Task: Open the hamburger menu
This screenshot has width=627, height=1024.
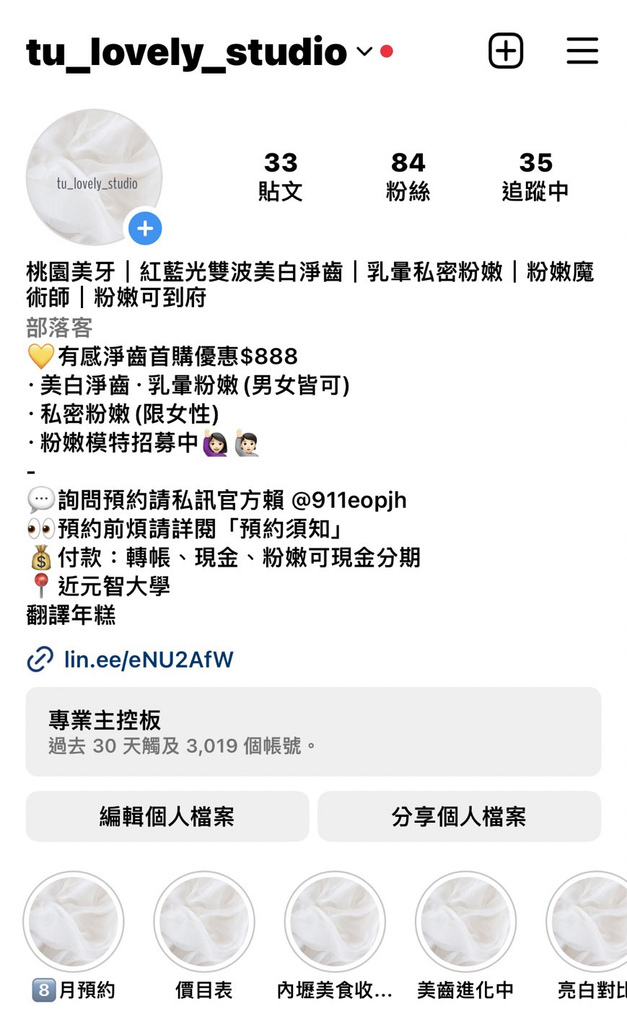Action: (x=582, y=51)
